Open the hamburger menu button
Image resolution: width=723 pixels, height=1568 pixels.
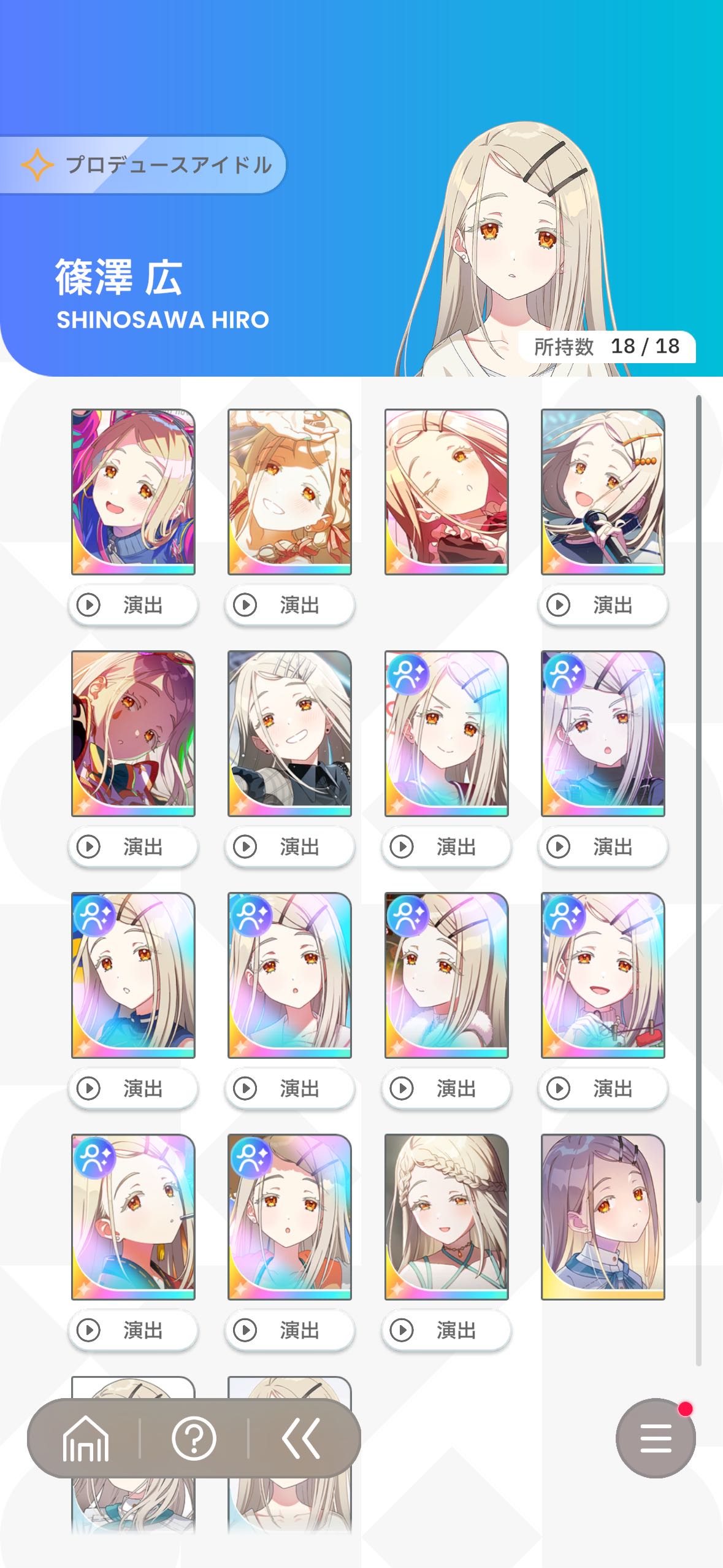(655, 1439)
